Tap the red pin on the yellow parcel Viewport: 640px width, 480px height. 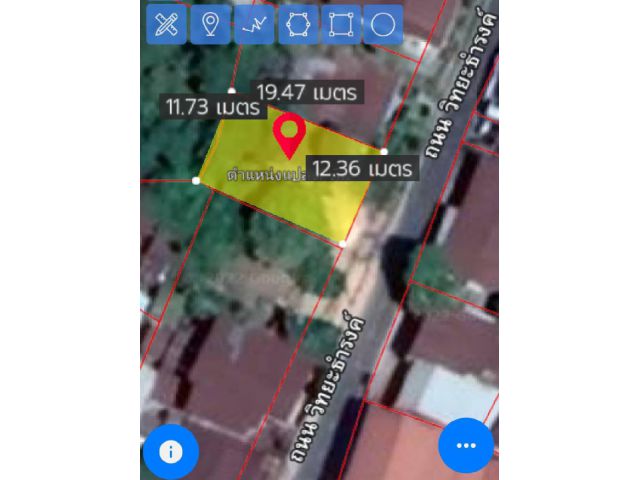290,135
